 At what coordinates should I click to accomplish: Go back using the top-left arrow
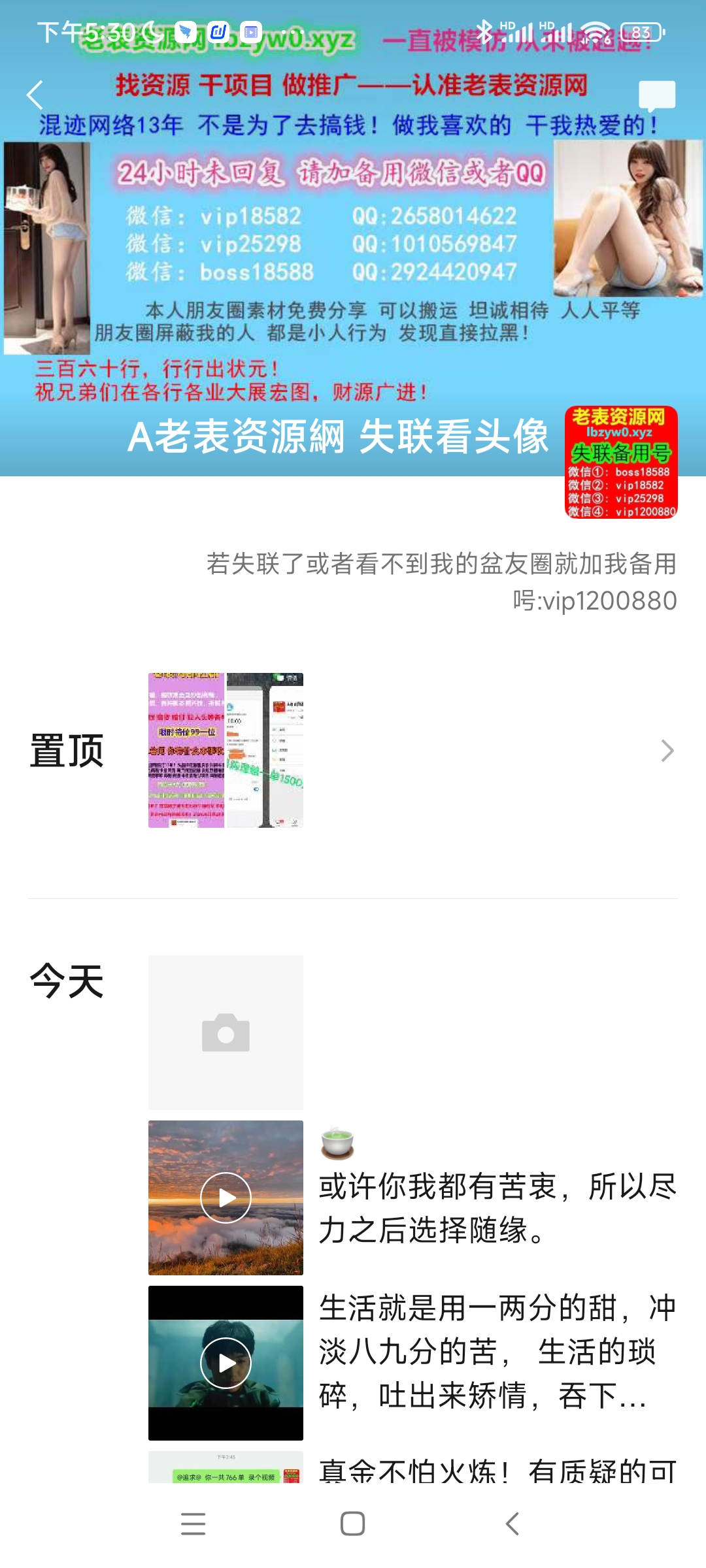click(x=35, y=95)
